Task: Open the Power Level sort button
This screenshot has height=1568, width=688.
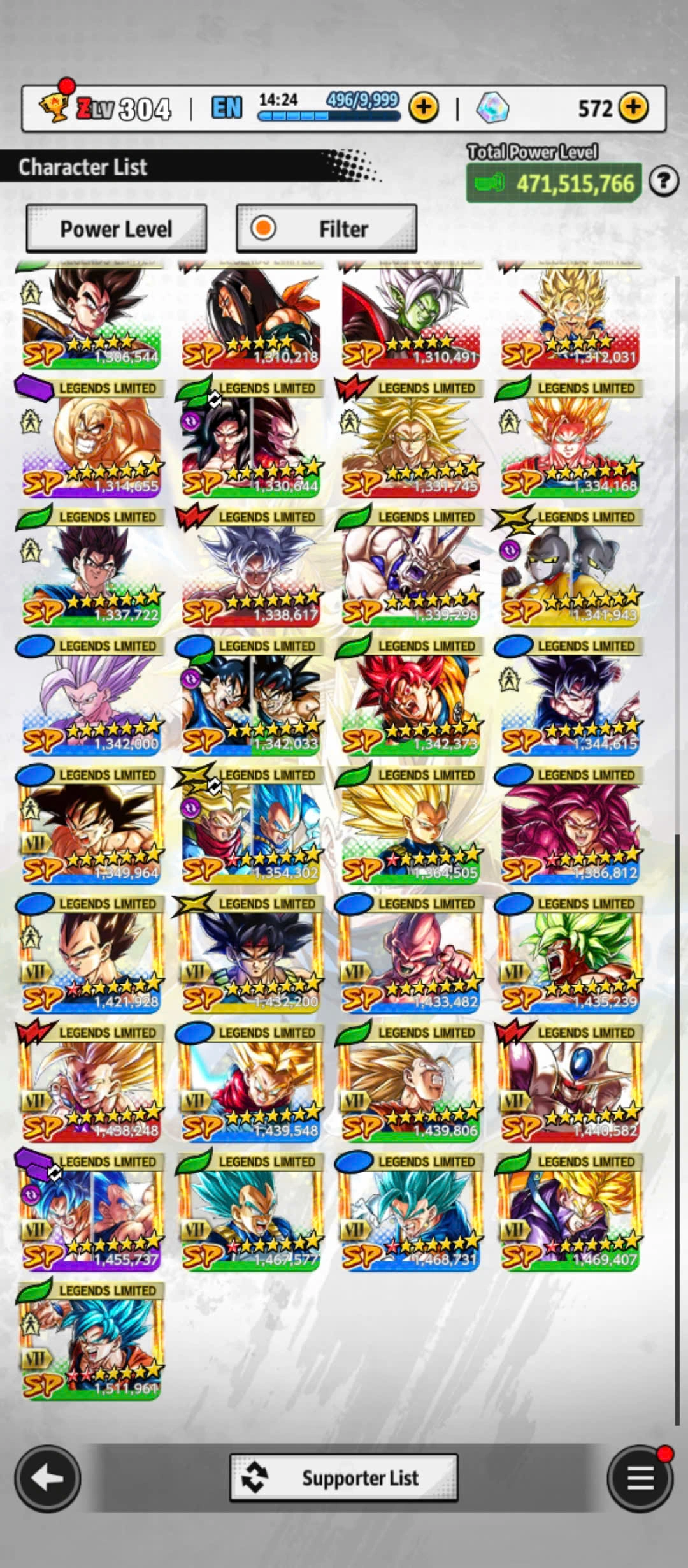Action: click(117, 229)
